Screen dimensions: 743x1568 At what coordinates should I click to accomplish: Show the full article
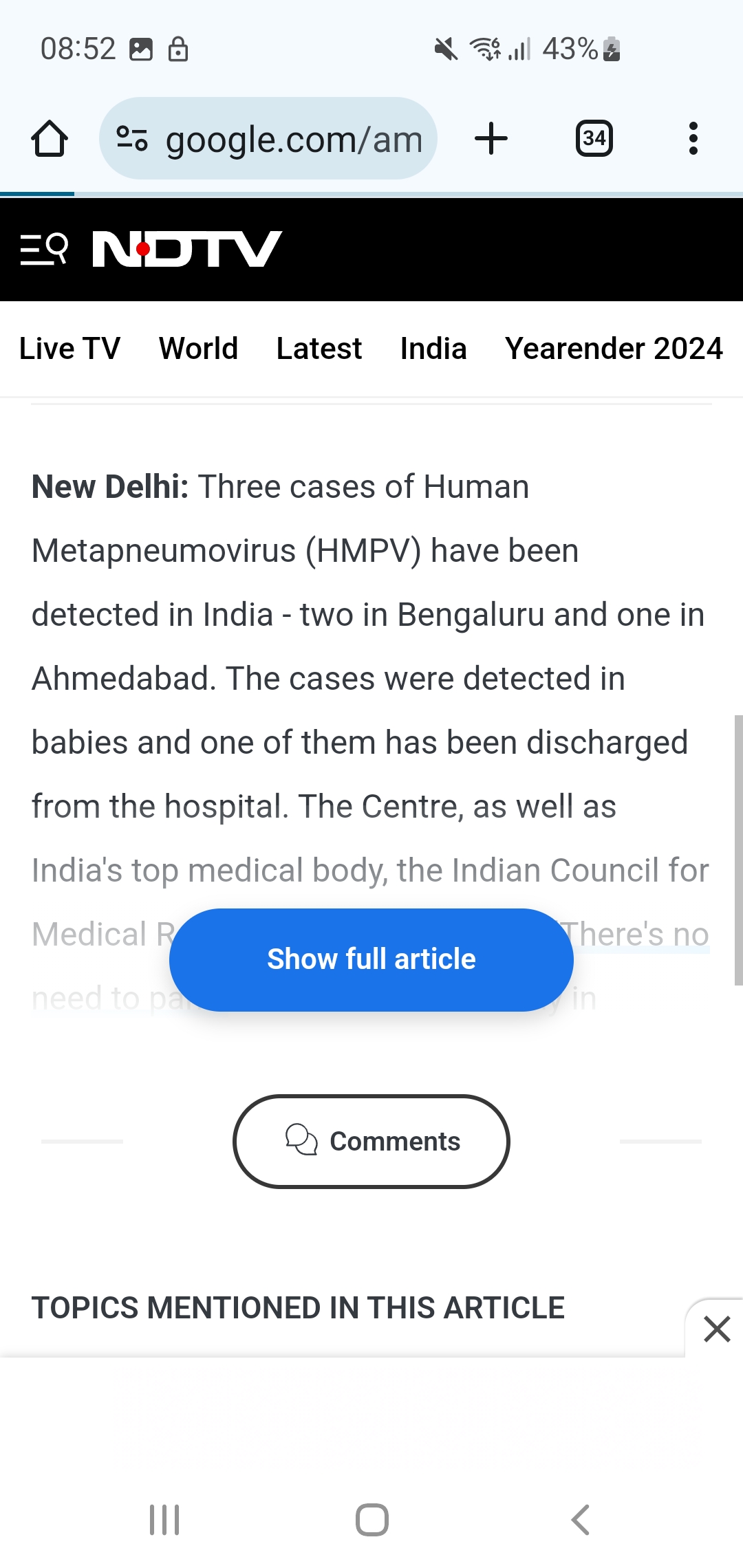click(371, 959)
